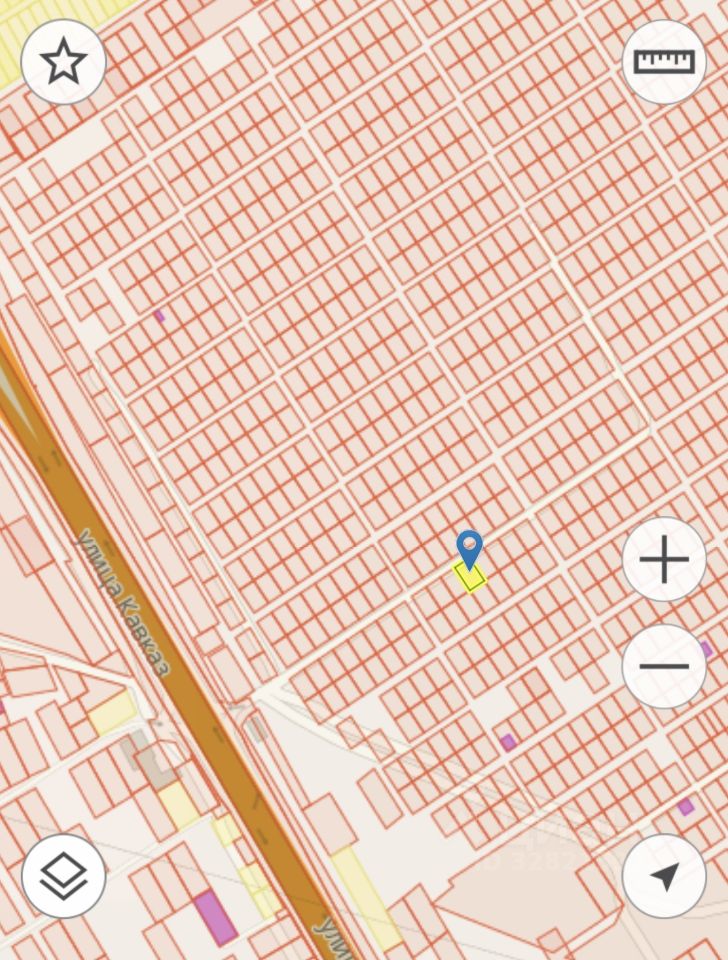Open favorites with the star button
Image resolution: width=728 pixels, height=960 pixels.
[x=63, y=62]
